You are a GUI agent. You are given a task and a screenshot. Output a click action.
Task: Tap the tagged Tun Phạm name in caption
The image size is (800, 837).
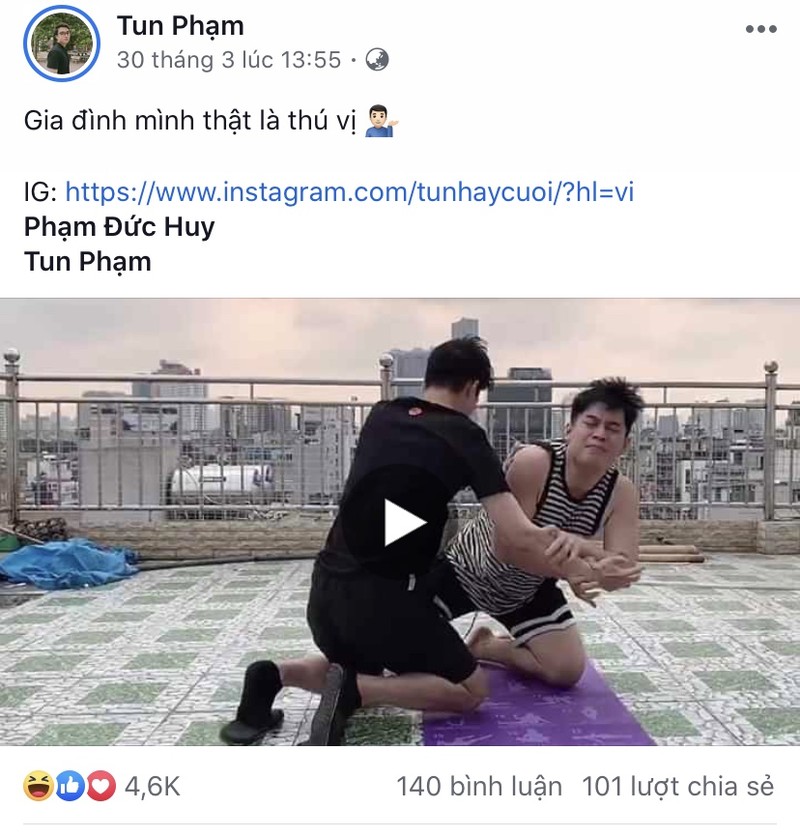pyautogui.click(x=88, y=262)
